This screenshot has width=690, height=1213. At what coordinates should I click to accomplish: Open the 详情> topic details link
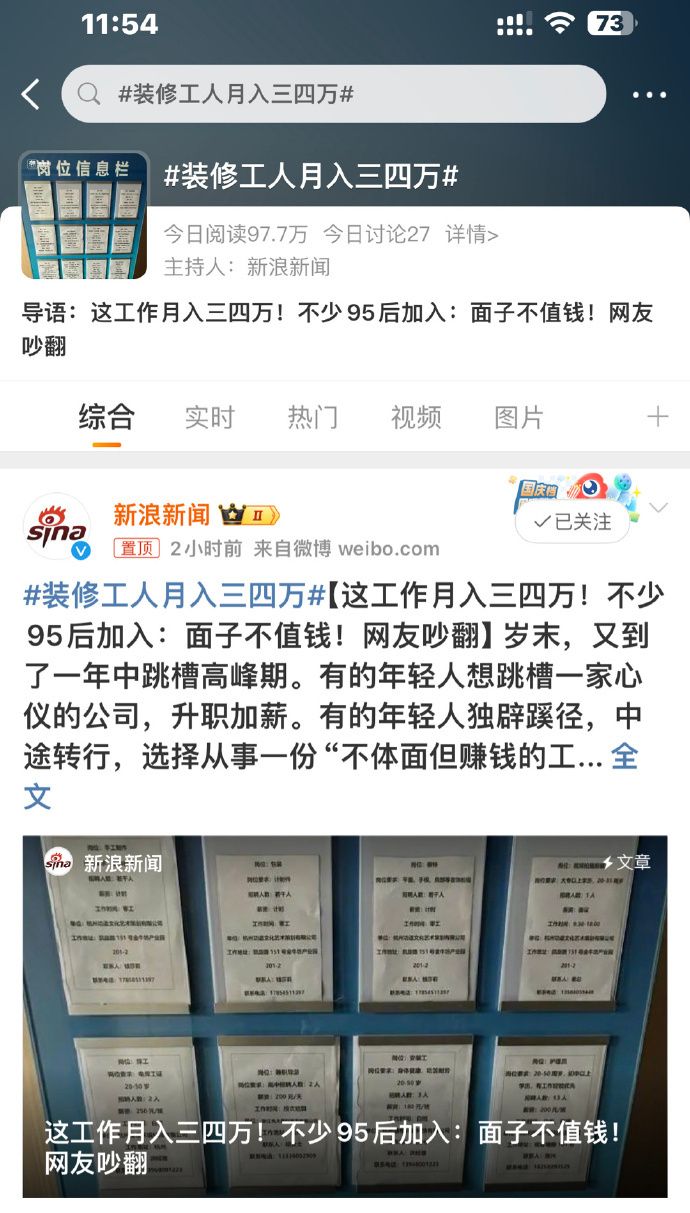point(471,234)
